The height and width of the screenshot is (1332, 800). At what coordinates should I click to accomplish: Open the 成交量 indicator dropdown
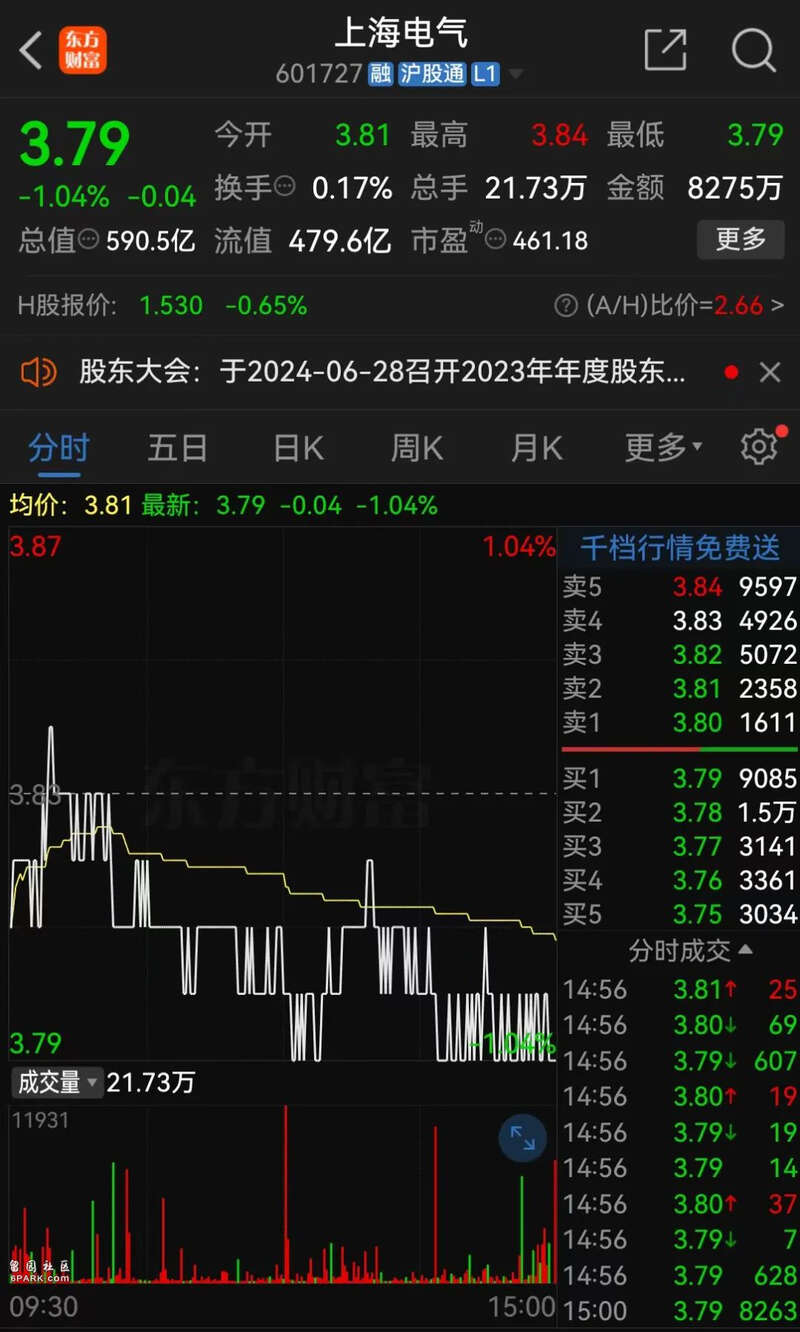point(57,1082)
